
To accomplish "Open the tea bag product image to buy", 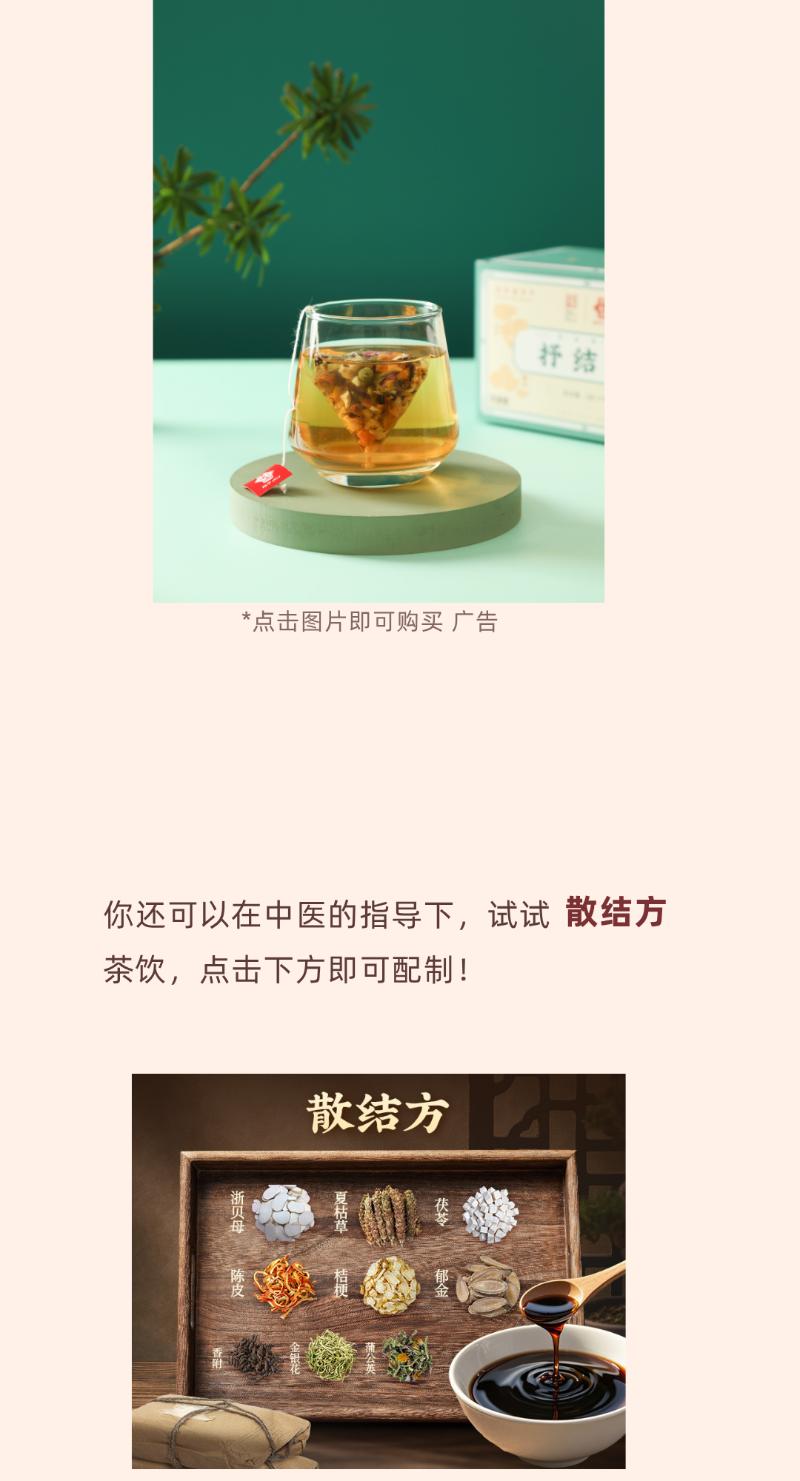I will pyautogui.click(x=378, y=300).
